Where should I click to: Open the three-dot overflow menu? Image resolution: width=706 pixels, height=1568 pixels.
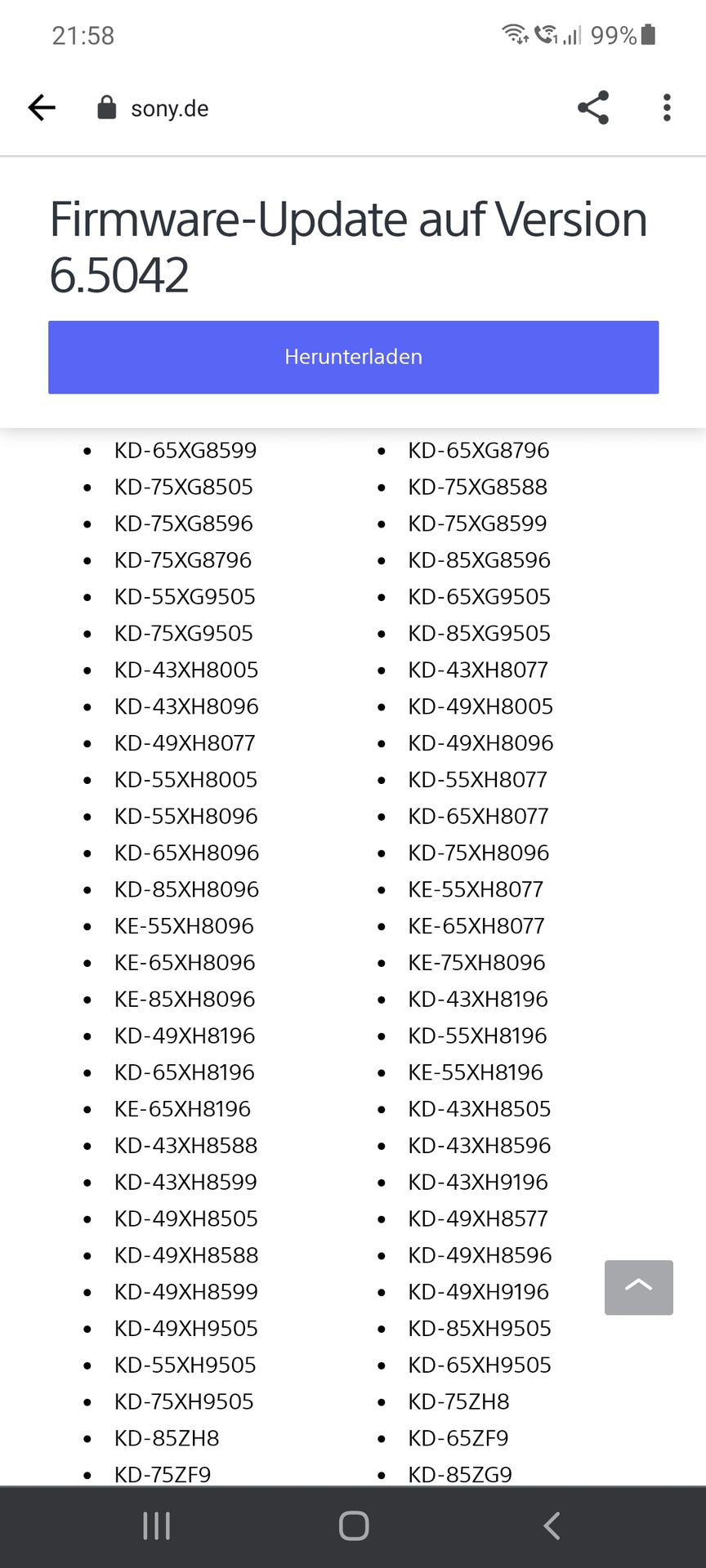[667, 107]
